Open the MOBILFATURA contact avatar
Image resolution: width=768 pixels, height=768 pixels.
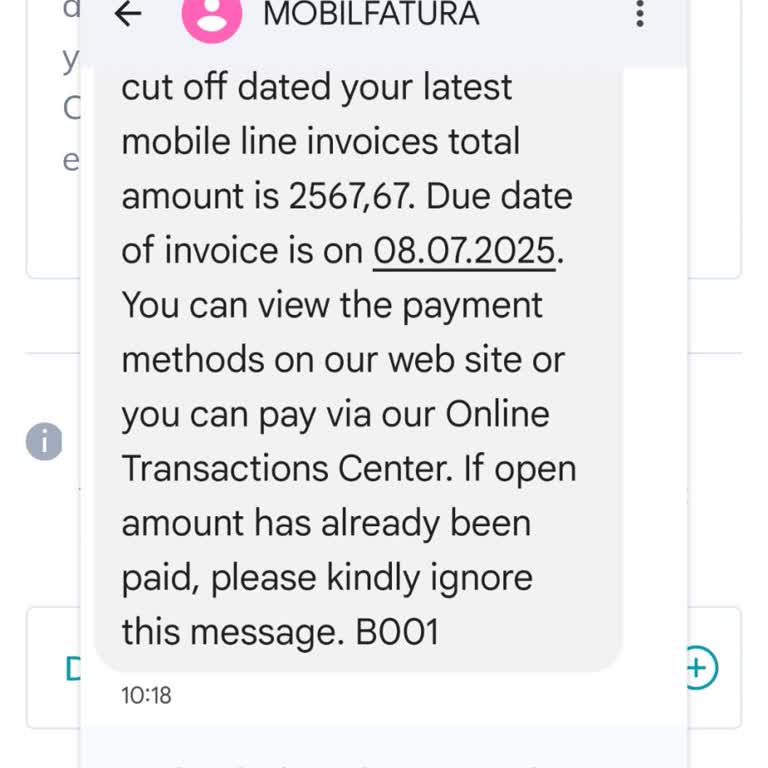[x=211, y=16]
